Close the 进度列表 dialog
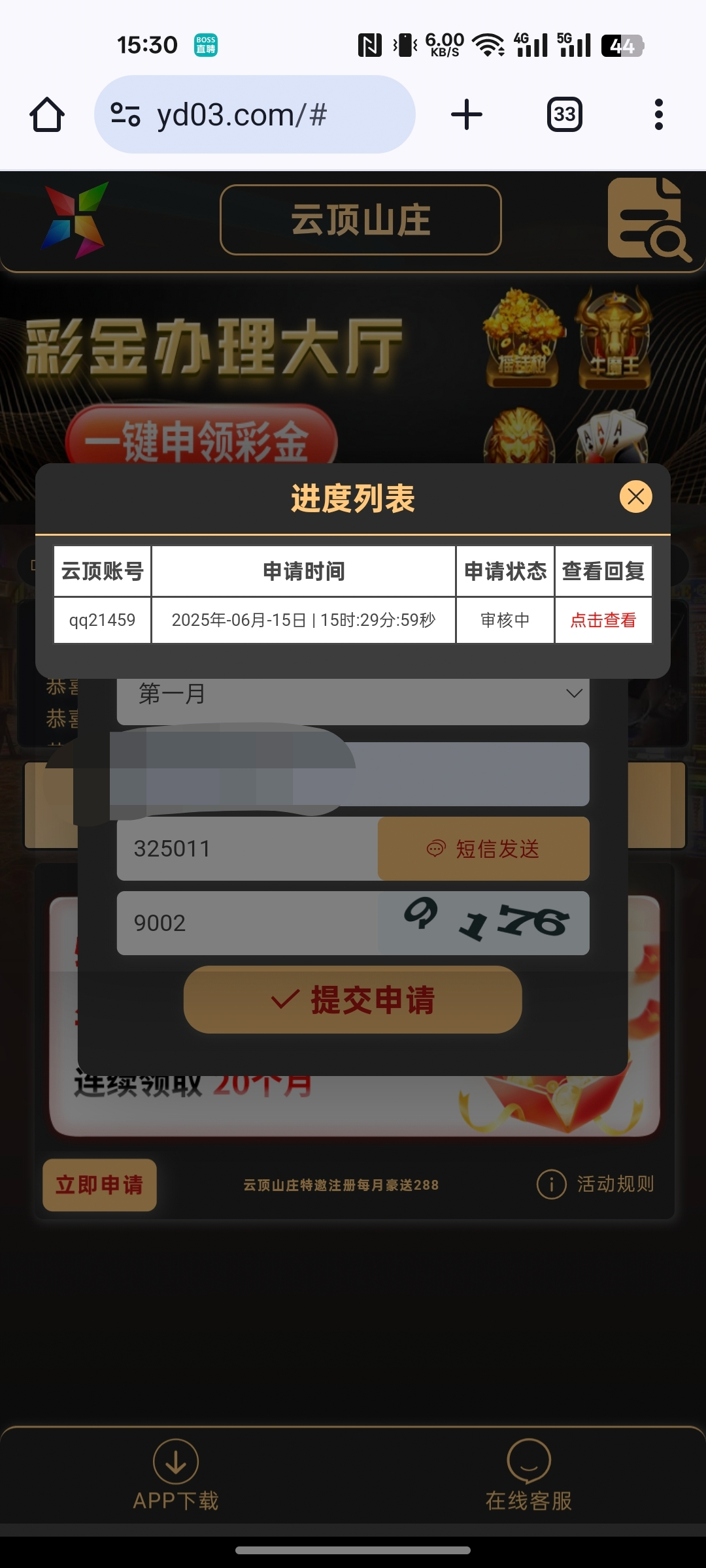The width and height of the screenshot is (706, 1568). [x=635, y=497]
